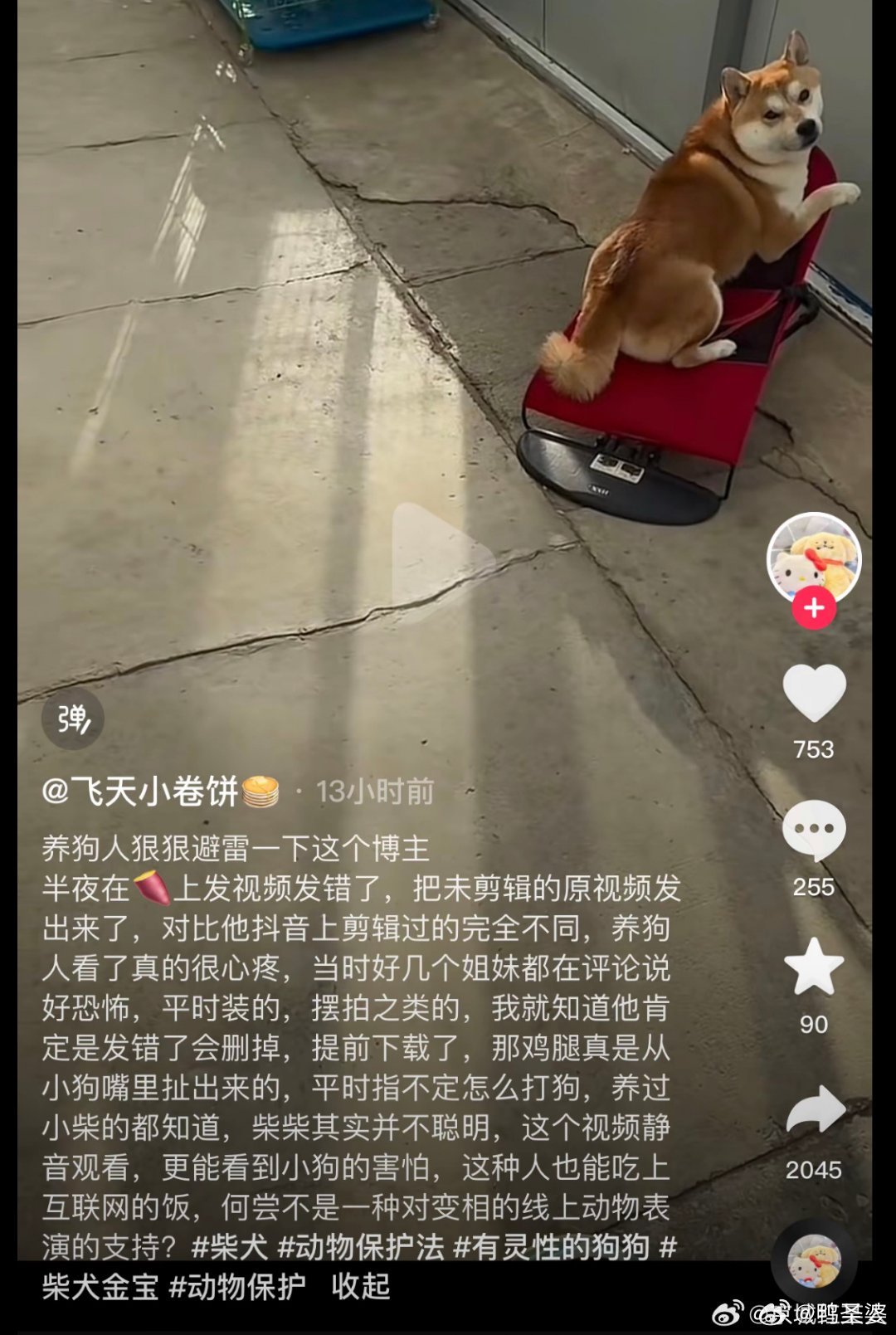The width and height of the screenshot is (896, 1335).
Task: Follow the creator with the red plus button
Action: coord(813,608)
